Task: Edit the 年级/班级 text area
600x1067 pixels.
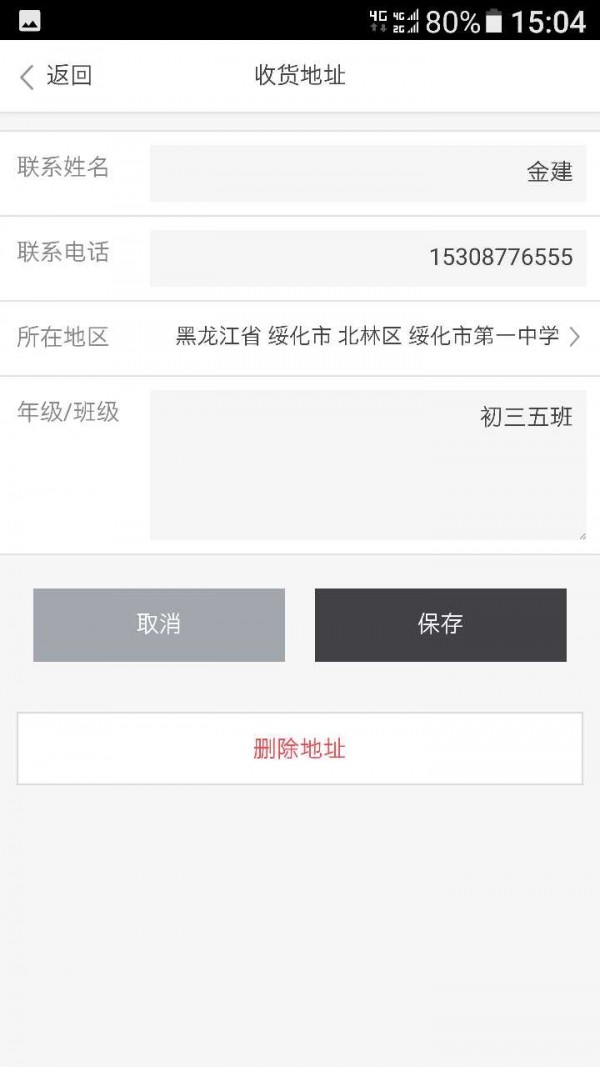Action: click(x=367, y=465)
